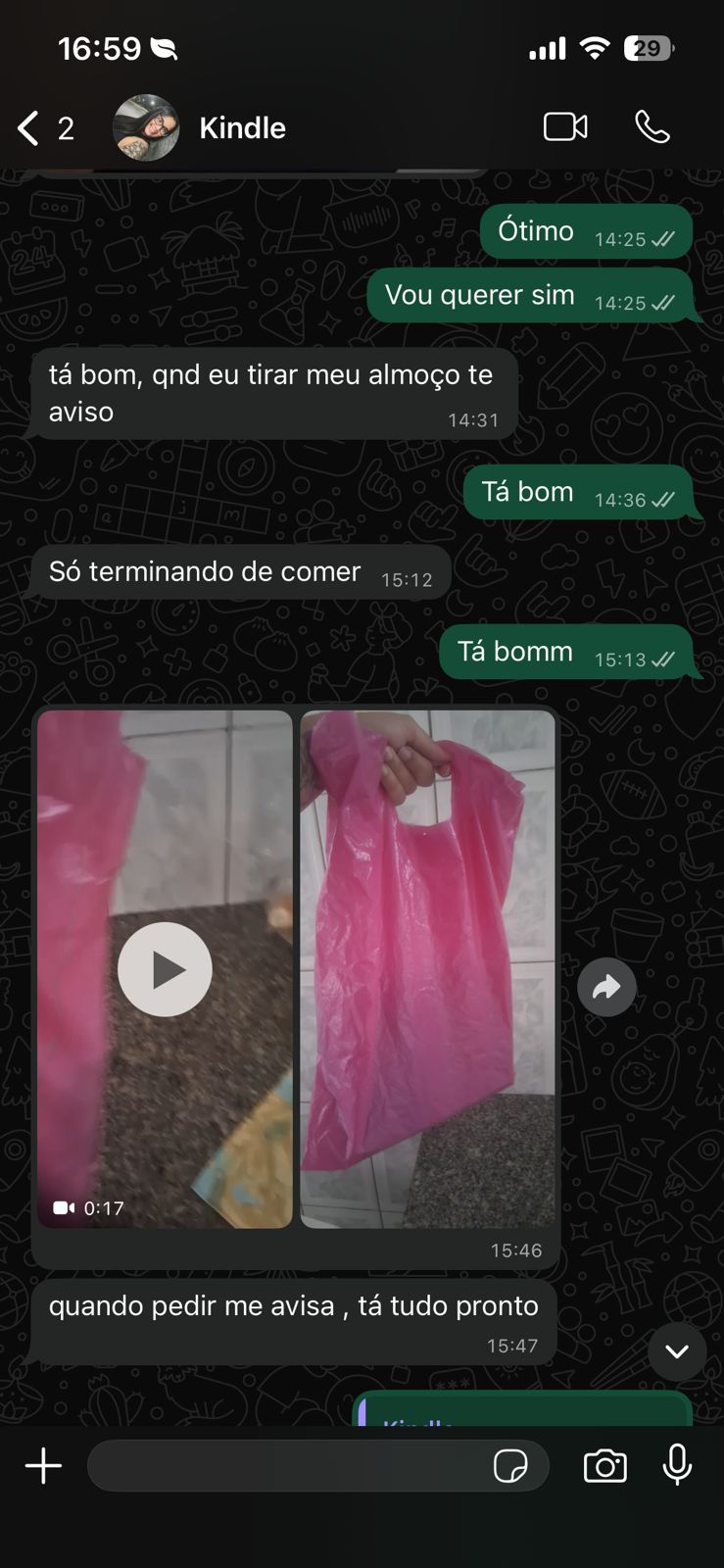Start a voice call with Kindle
Viewport: 724px width, 1568px height.
[652, 127]
